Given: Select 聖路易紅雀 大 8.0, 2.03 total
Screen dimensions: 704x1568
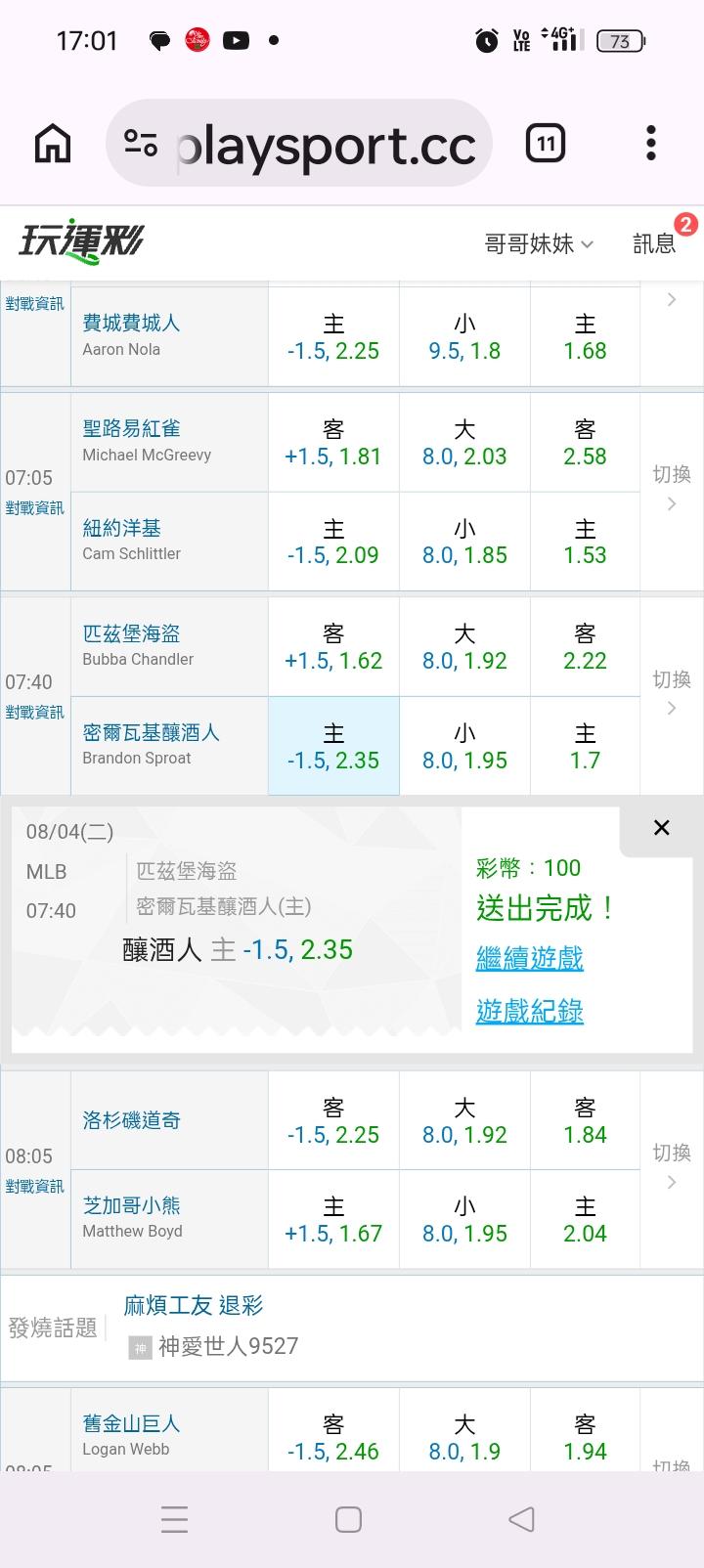Looking at the screenshot, I should tap(464, 443).
